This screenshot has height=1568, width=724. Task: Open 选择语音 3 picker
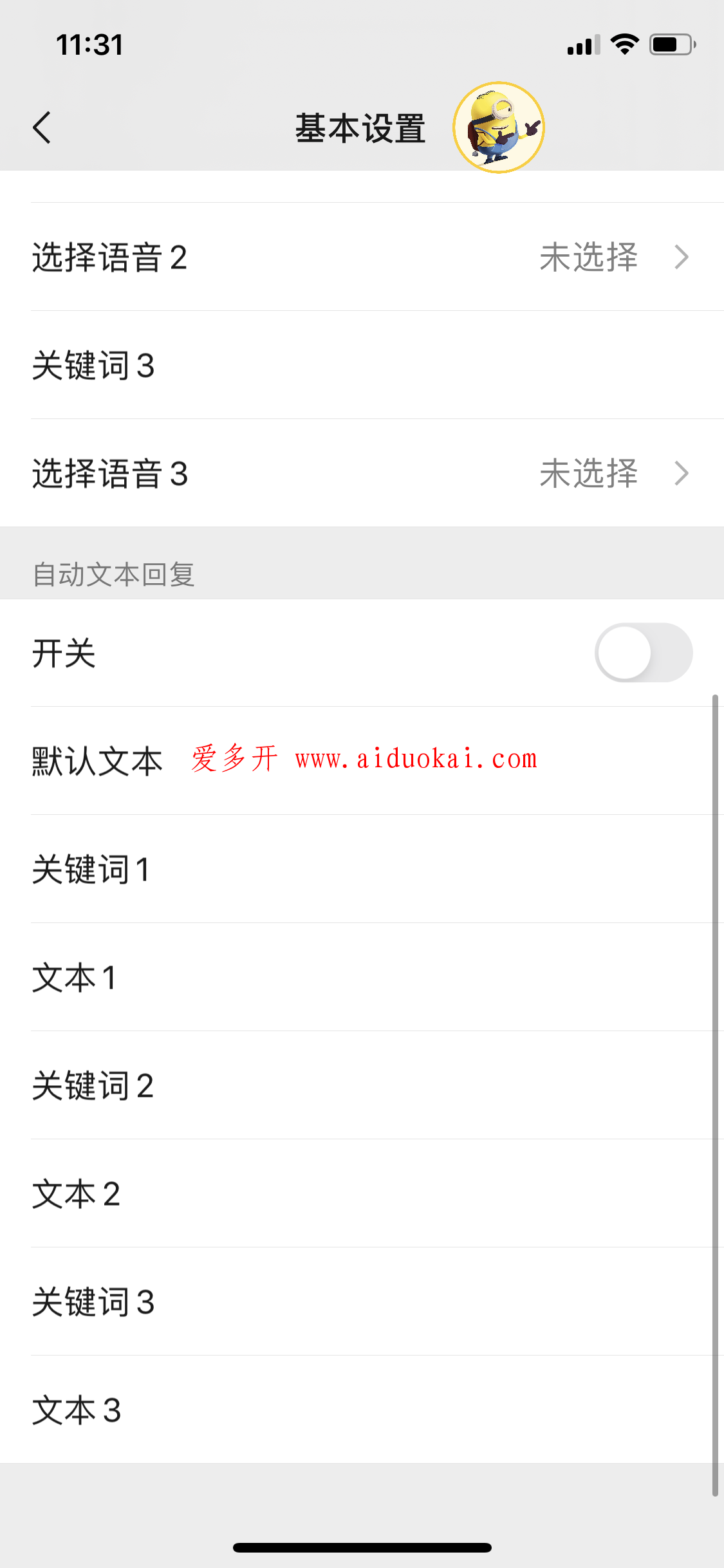[362, 473]
